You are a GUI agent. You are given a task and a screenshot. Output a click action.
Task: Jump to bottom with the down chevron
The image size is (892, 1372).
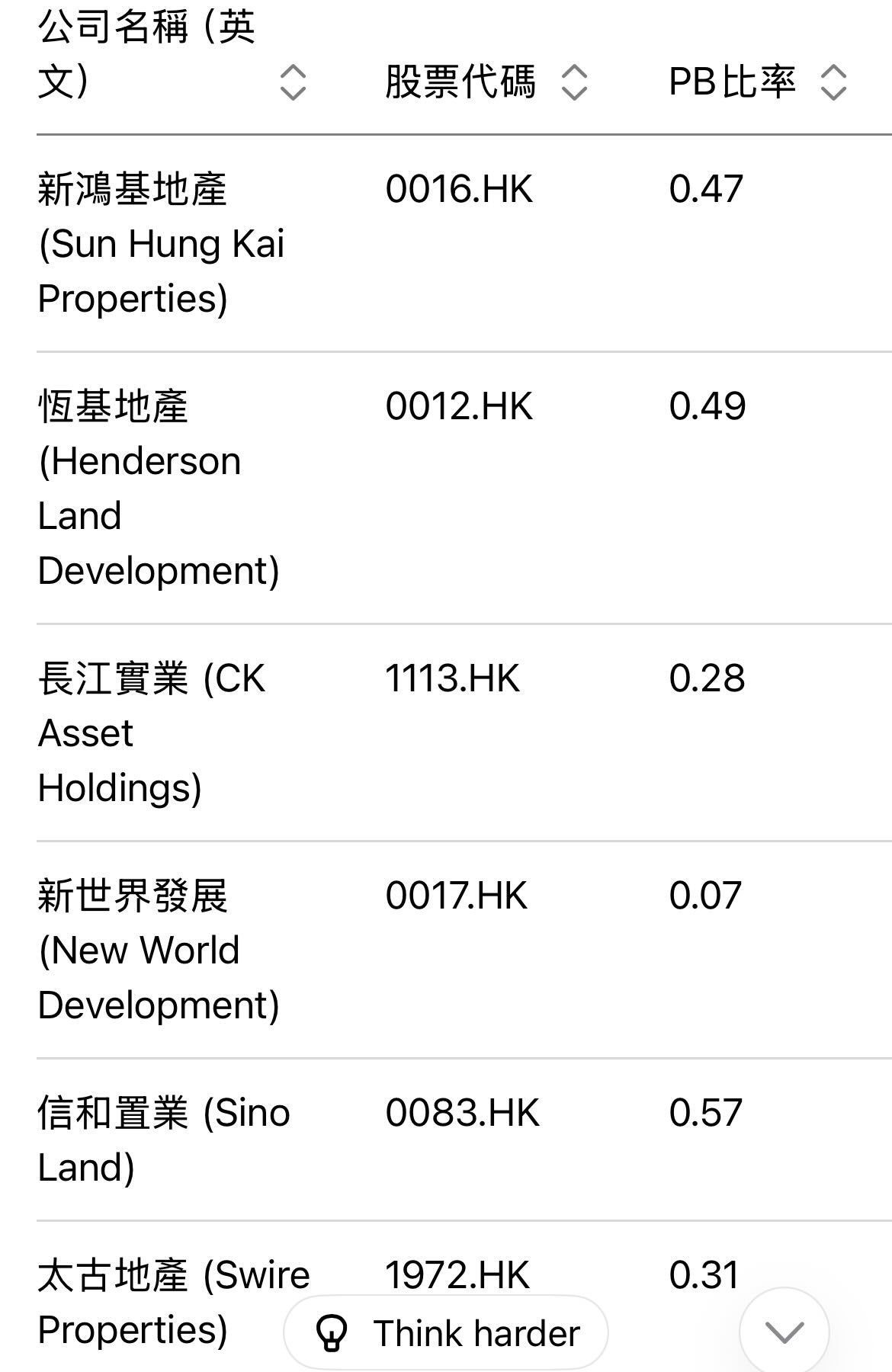784,1332
